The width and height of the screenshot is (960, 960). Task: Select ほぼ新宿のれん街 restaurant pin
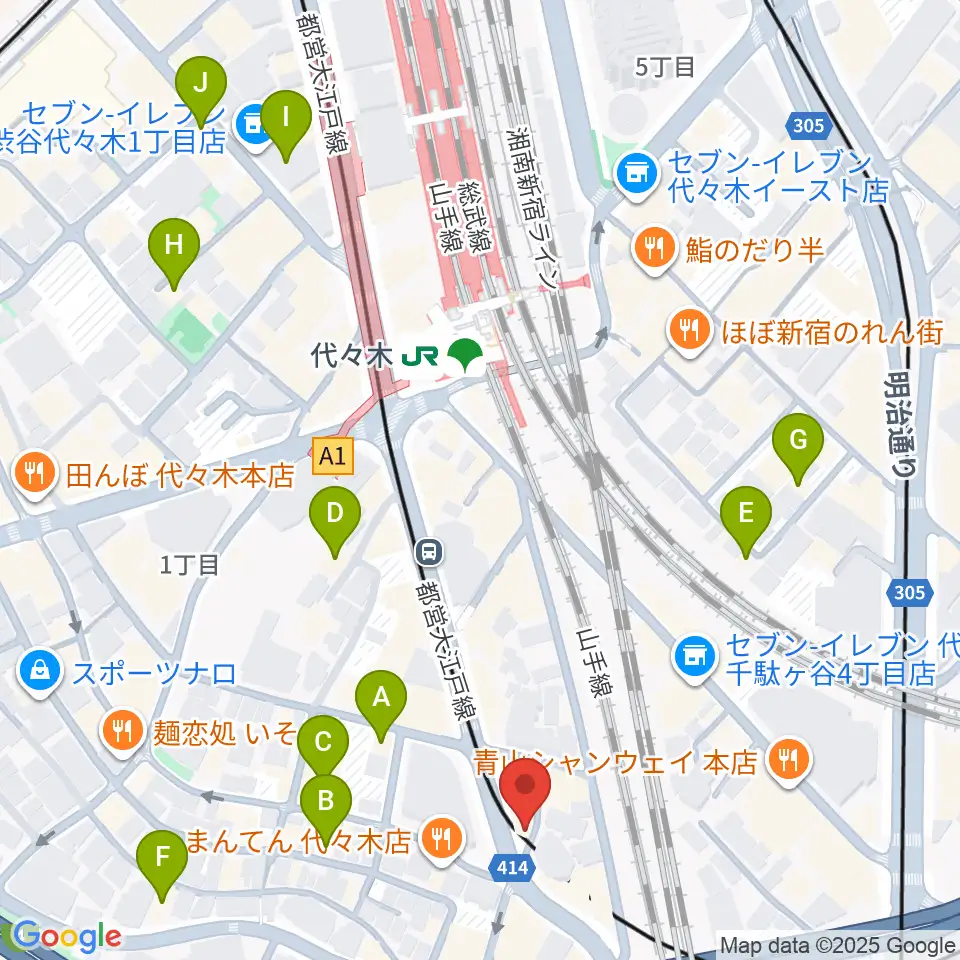pos(689,333)
